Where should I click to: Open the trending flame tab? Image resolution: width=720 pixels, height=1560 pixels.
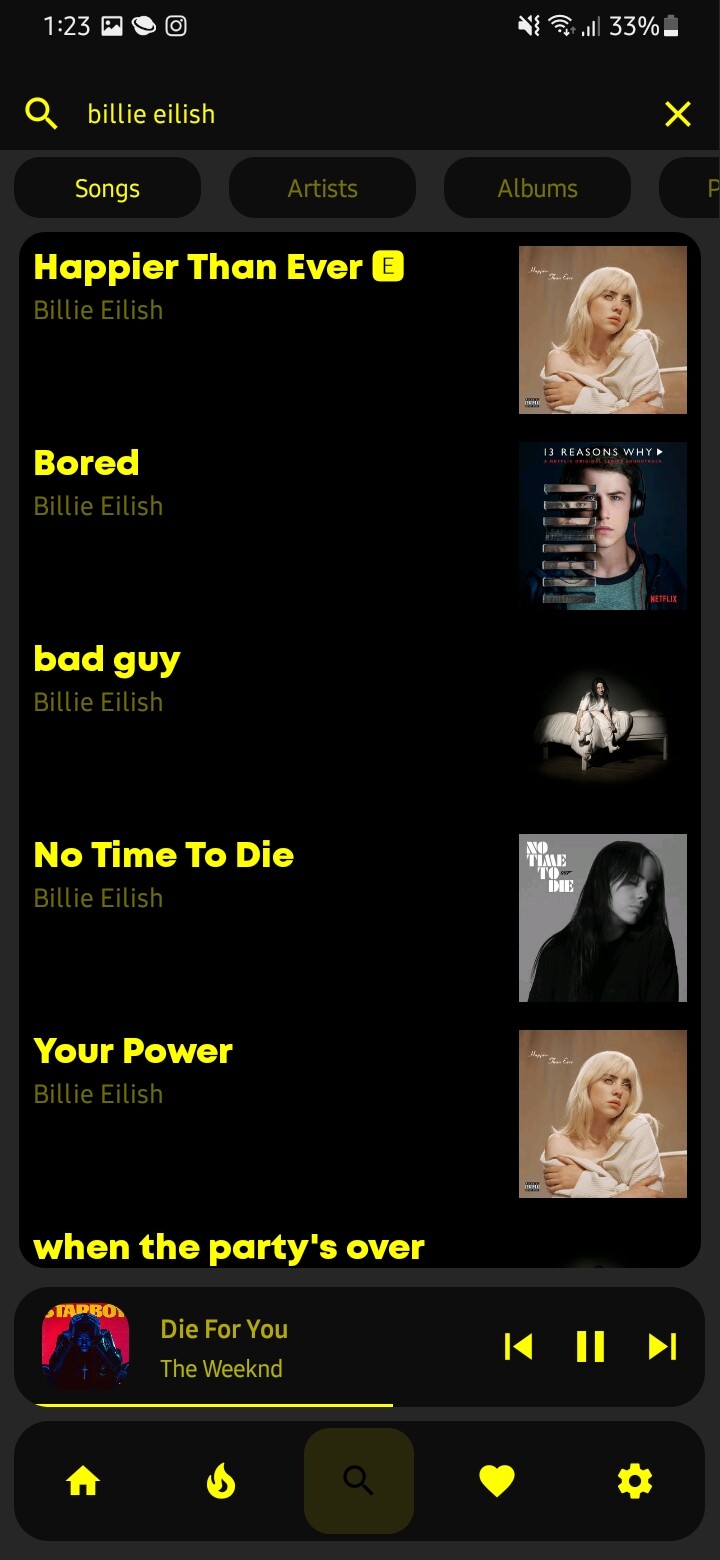pos(221,1481)
